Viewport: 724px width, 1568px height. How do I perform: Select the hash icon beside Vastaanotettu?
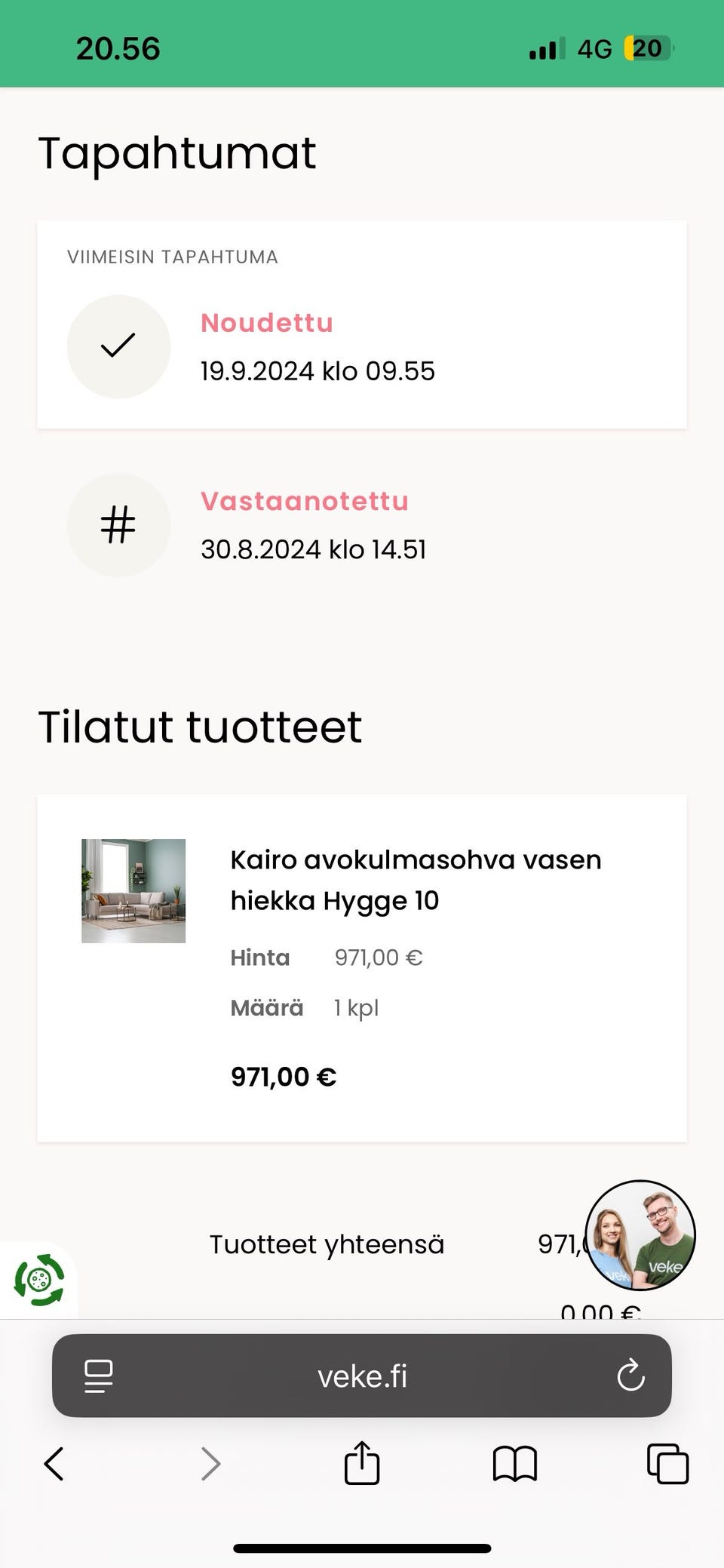point(118,526)
